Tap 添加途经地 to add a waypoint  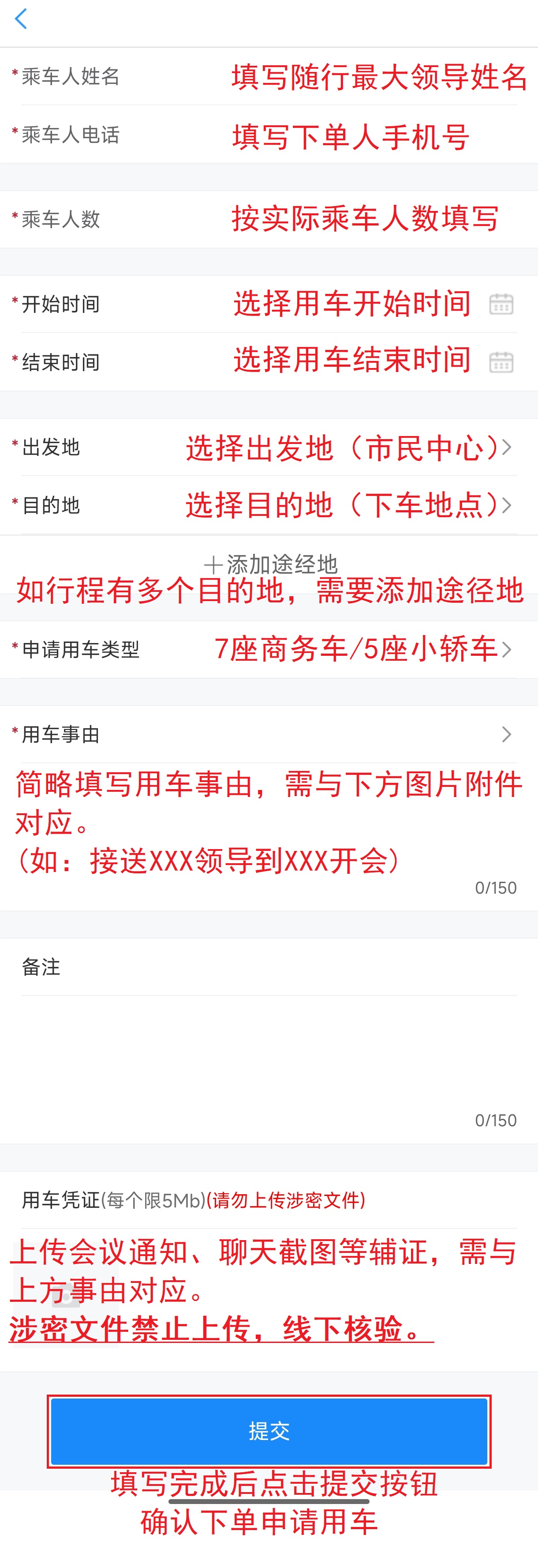(x=270, y=564)
